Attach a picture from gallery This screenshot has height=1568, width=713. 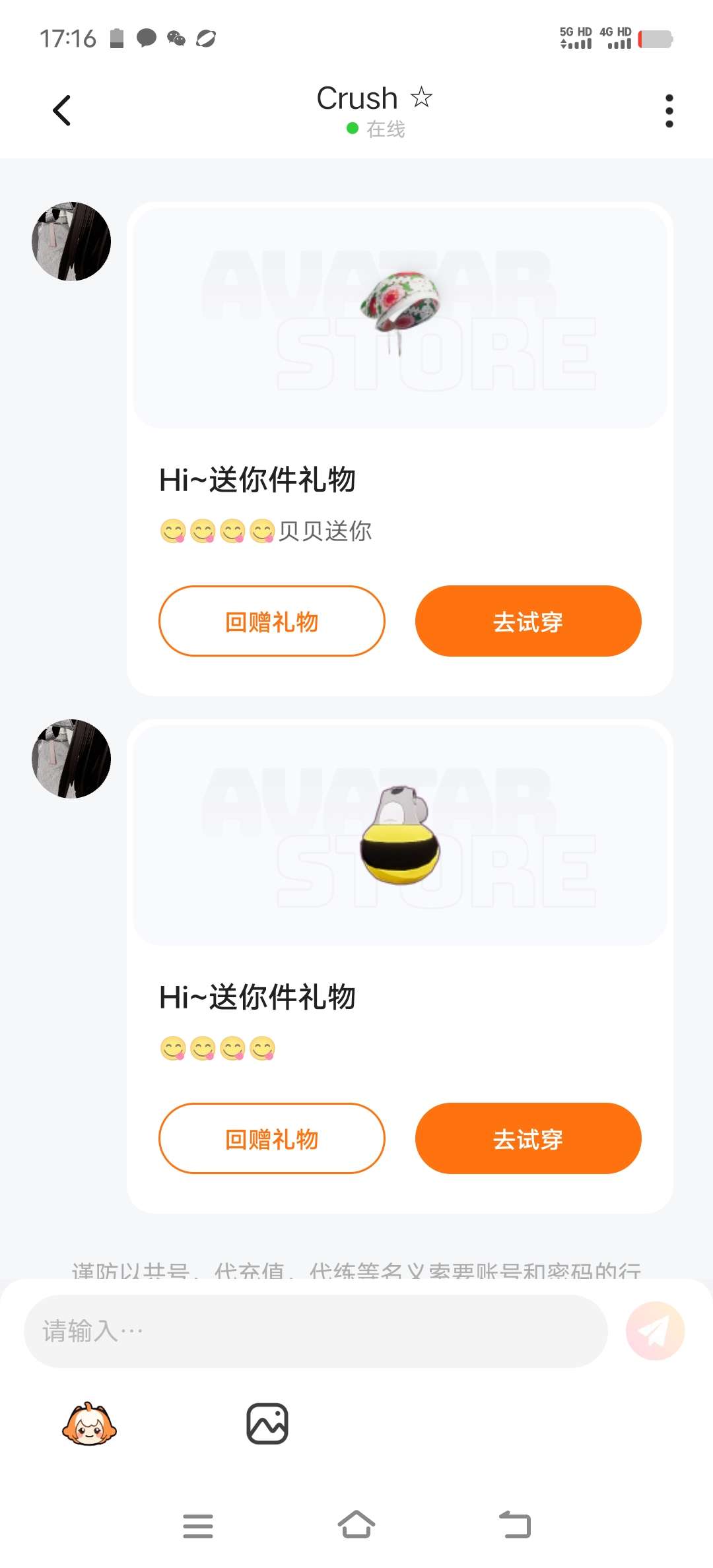pos(267,1423)
